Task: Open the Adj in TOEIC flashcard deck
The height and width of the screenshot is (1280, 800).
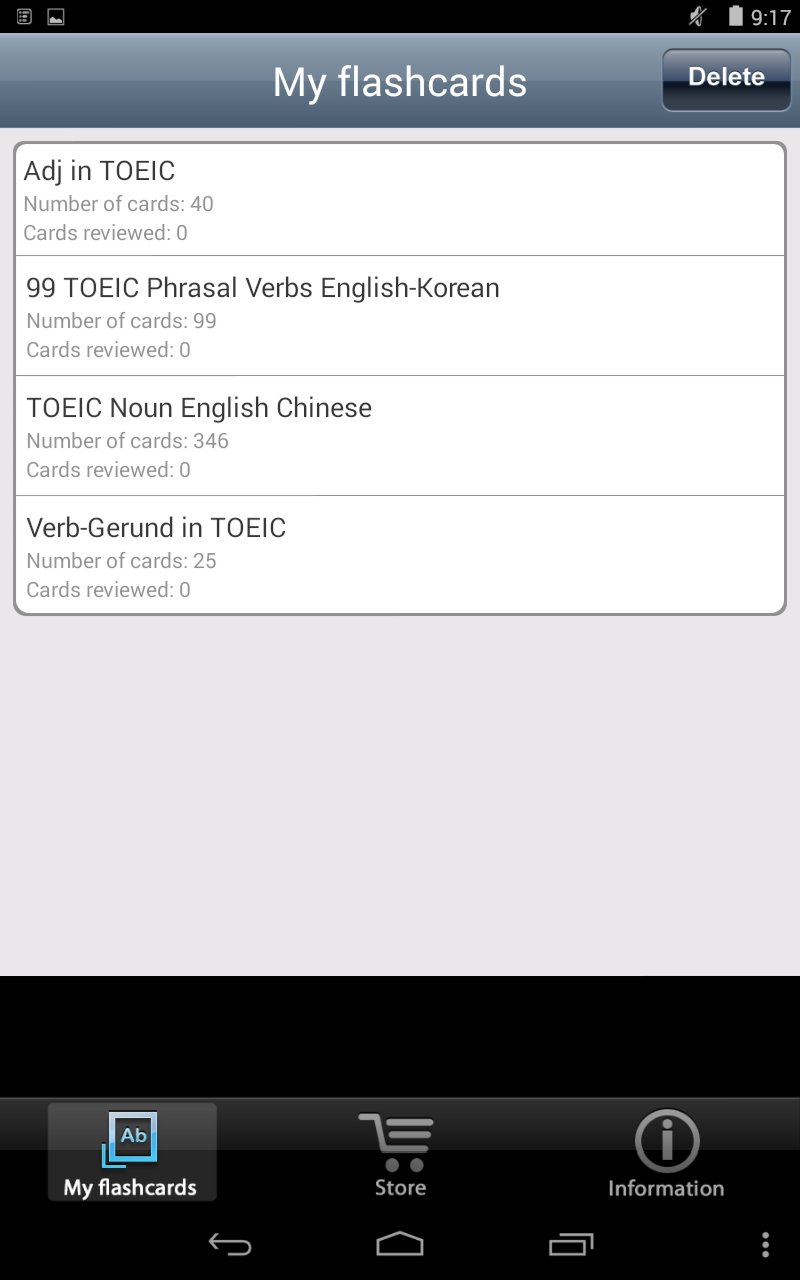Action: 400,198
